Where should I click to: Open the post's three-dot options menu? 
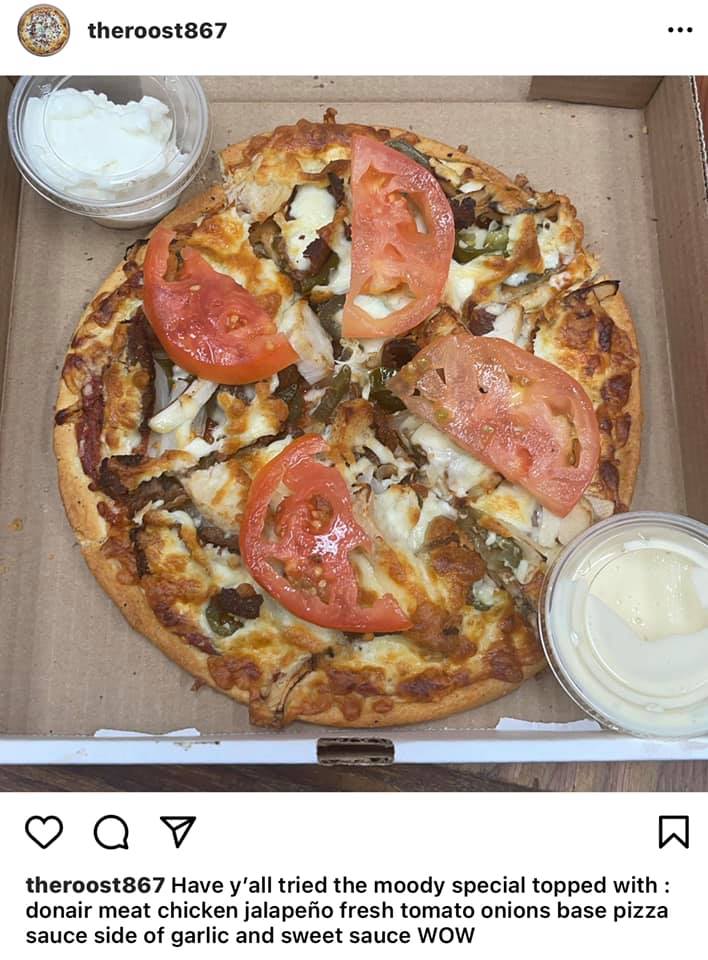coord(679,30)
